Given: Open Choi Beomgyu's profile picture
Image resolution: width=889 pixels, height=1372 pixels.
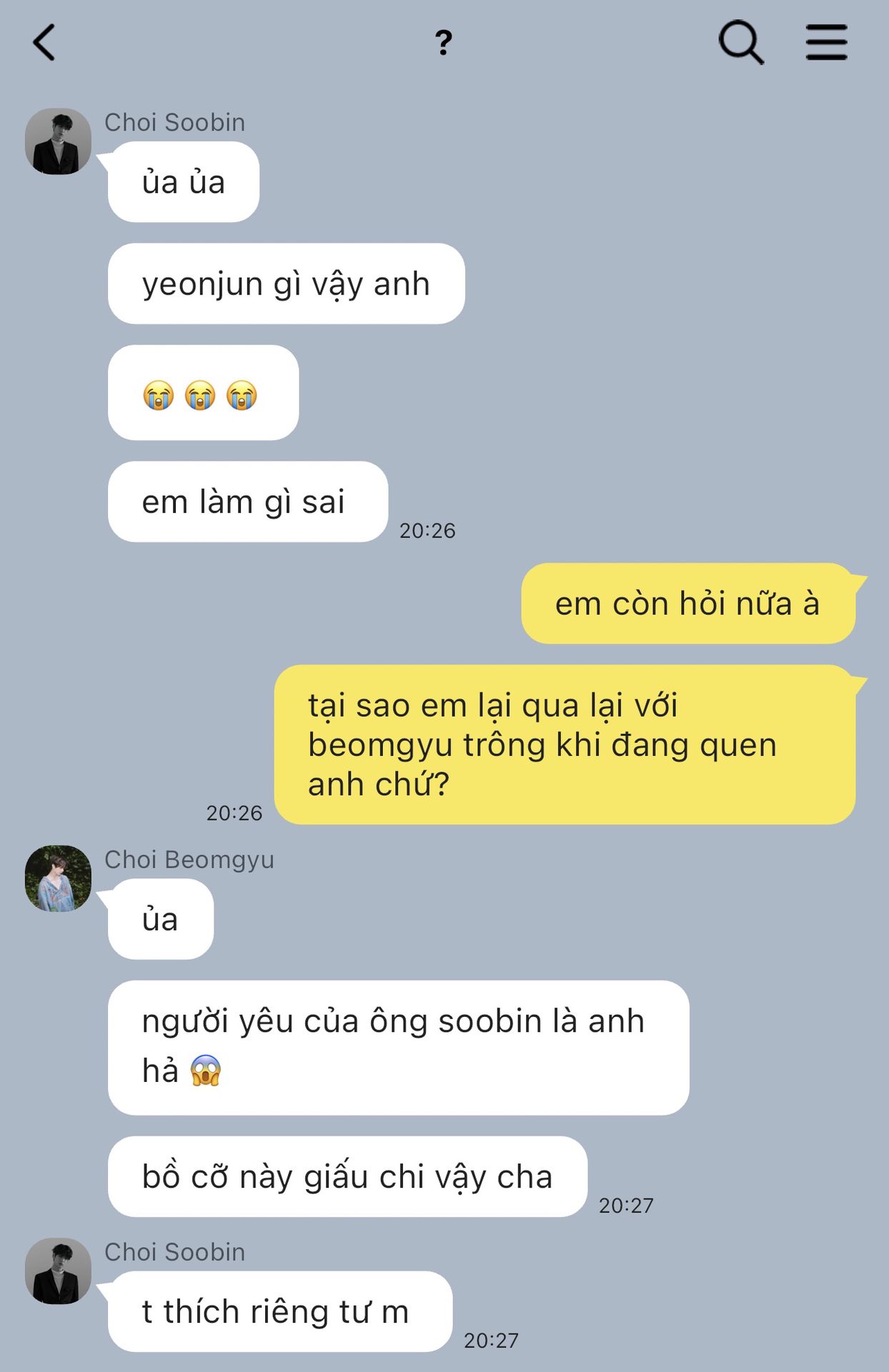Looking at the screenshot, I should pyautogui.click(x=58, y=878).
